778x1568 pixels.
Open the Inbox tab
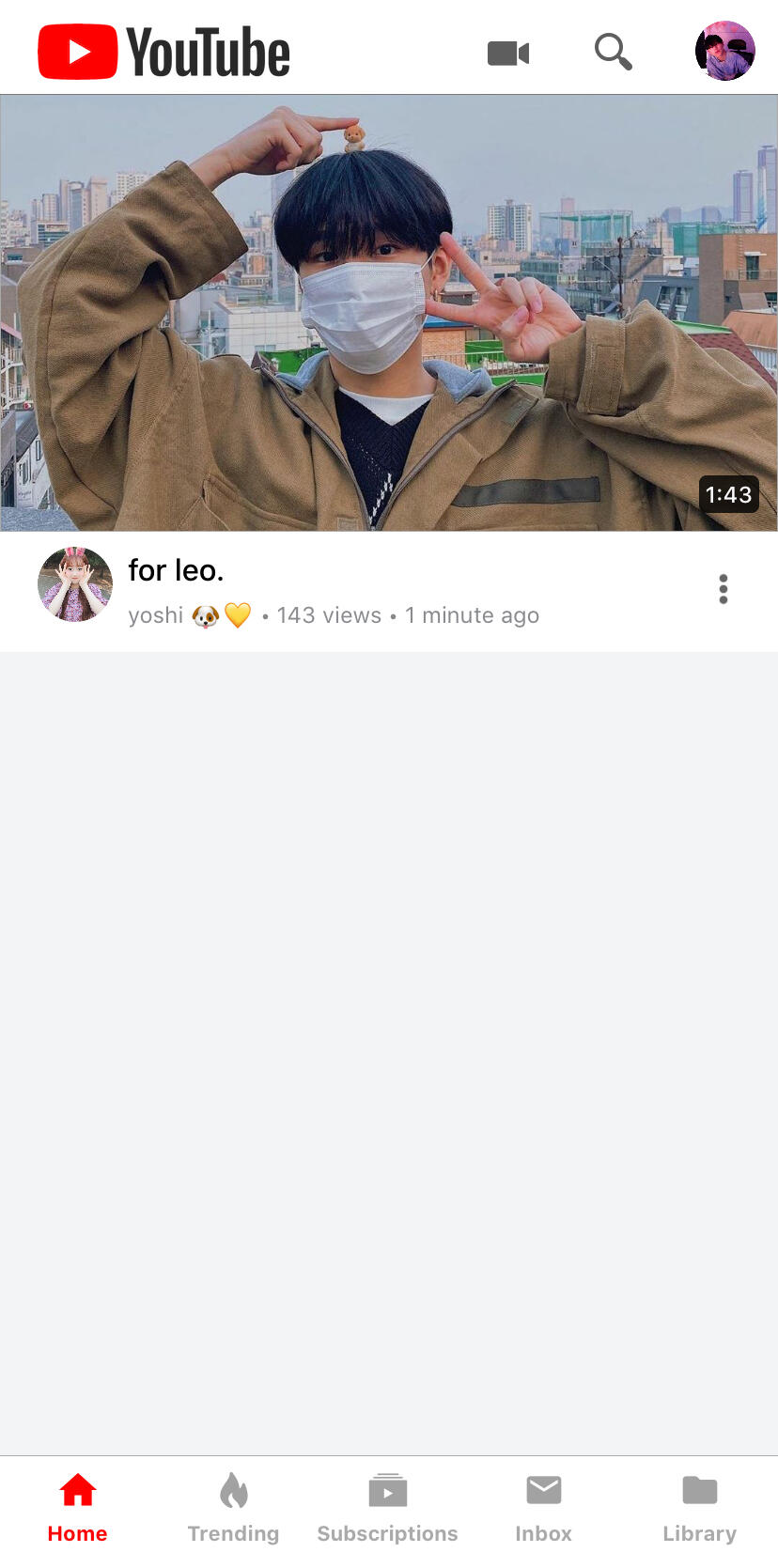(543, 1507)
